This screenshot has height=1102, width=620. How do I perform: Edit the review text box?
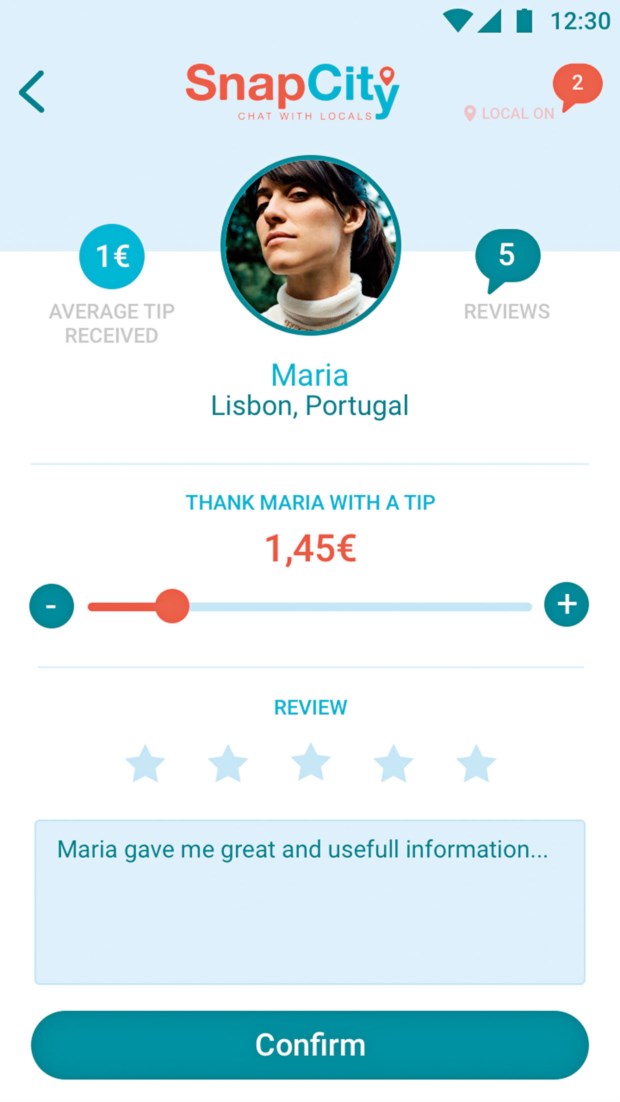pos(310,902)
